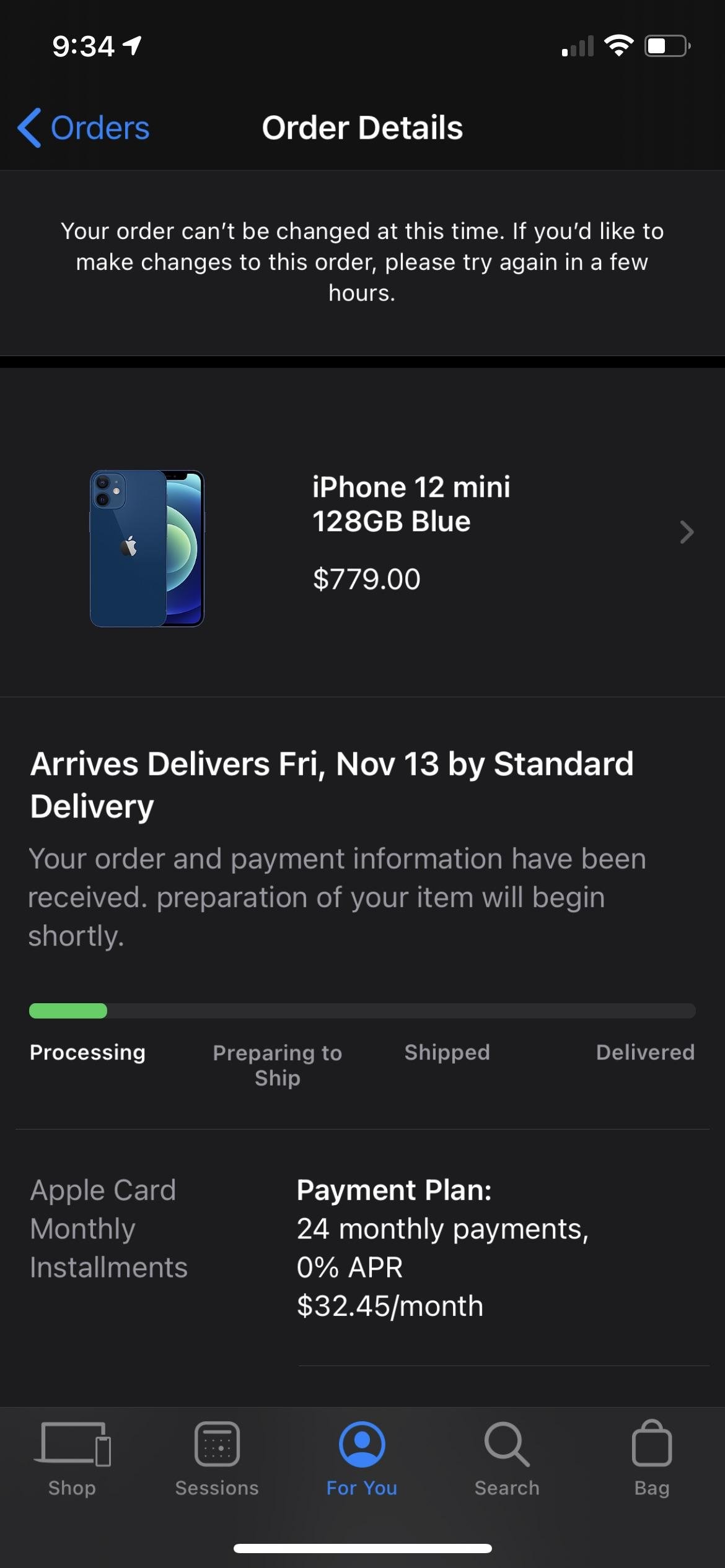Go back to Orders list

pos(84,128)
